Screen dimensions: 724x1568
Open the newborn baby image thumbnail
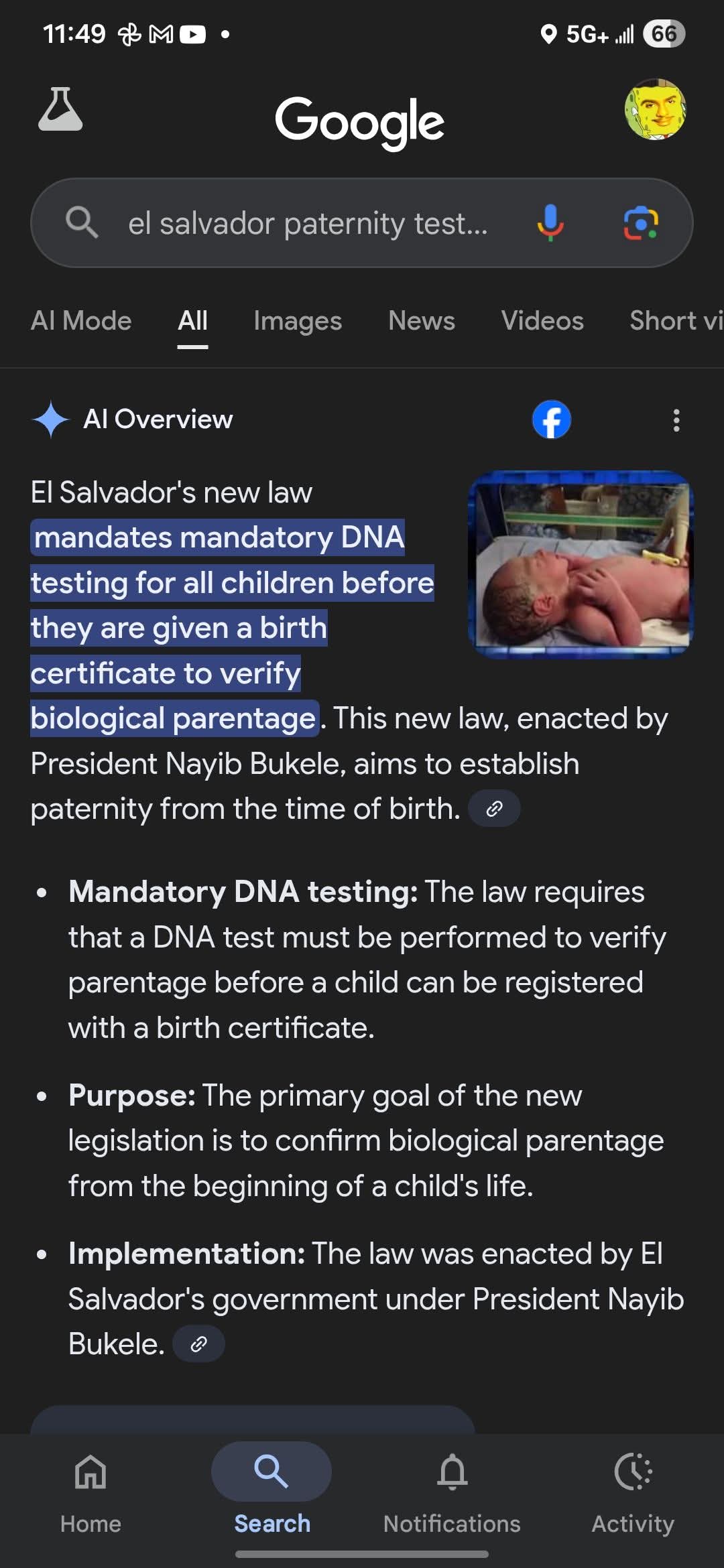pyautogui.click(x=581, y=564)
